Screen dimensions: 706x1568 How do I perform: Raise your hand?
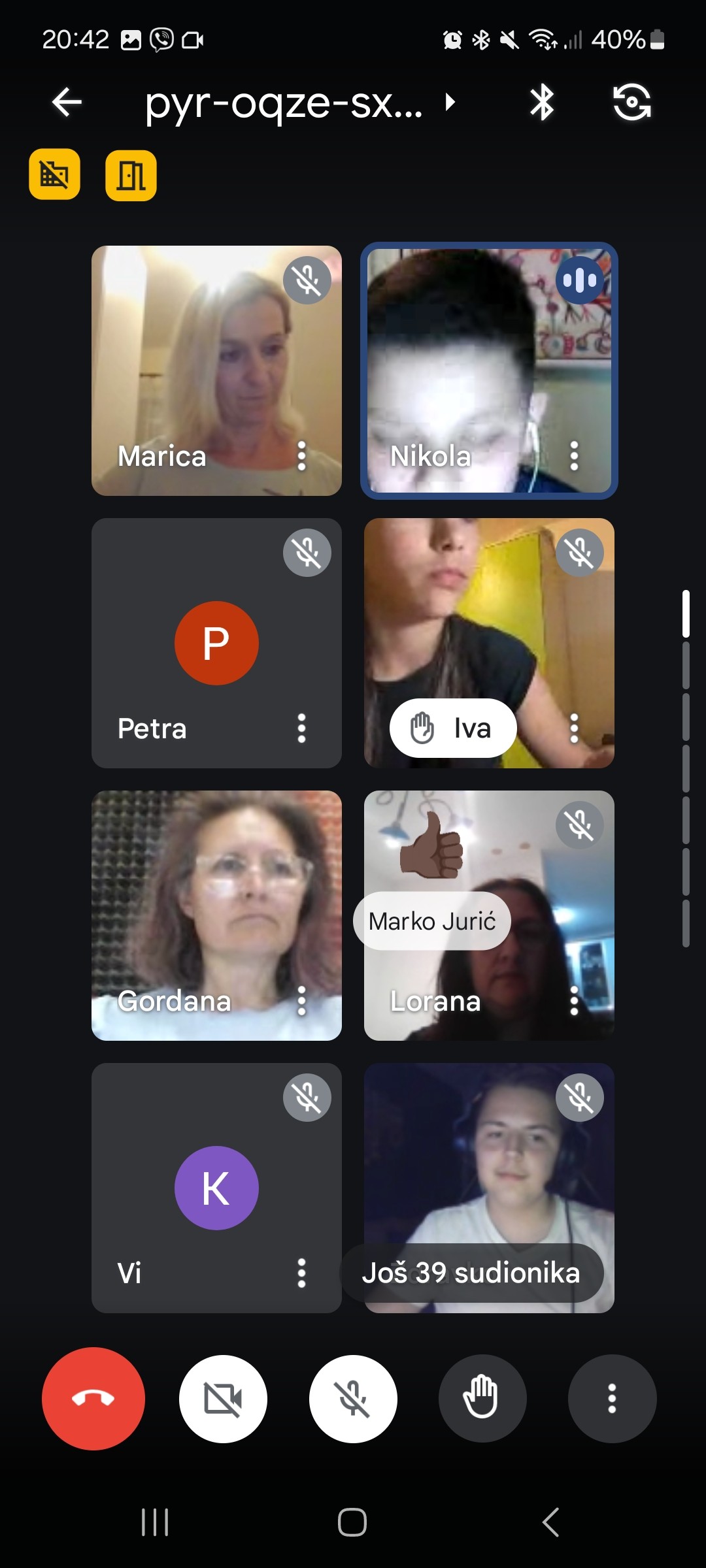point(482,1399)
